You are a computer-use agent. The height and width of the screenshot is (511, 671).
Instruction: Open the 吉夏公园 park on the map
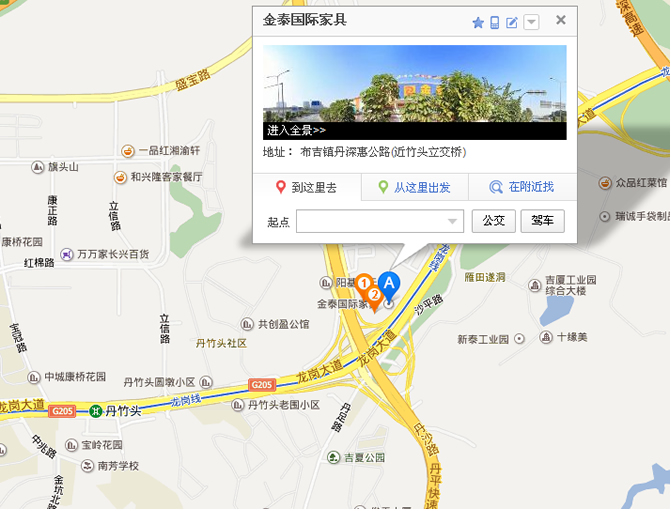click(x=334, y=457)
